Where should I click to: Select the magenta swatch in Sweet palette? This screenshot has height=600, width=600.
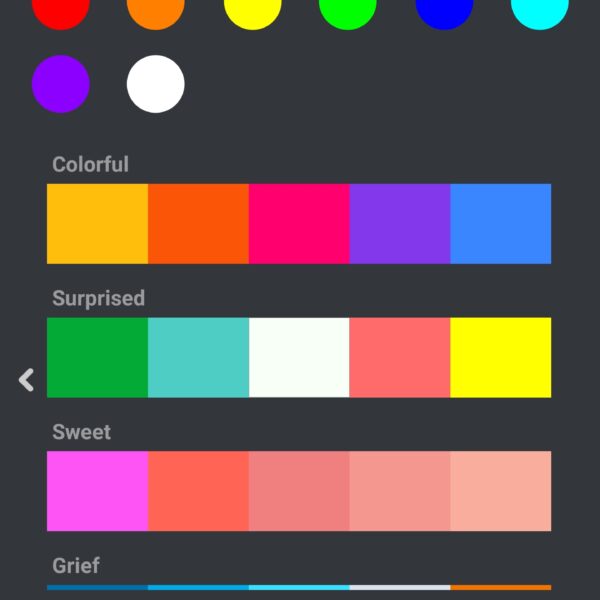click(97, 491)
